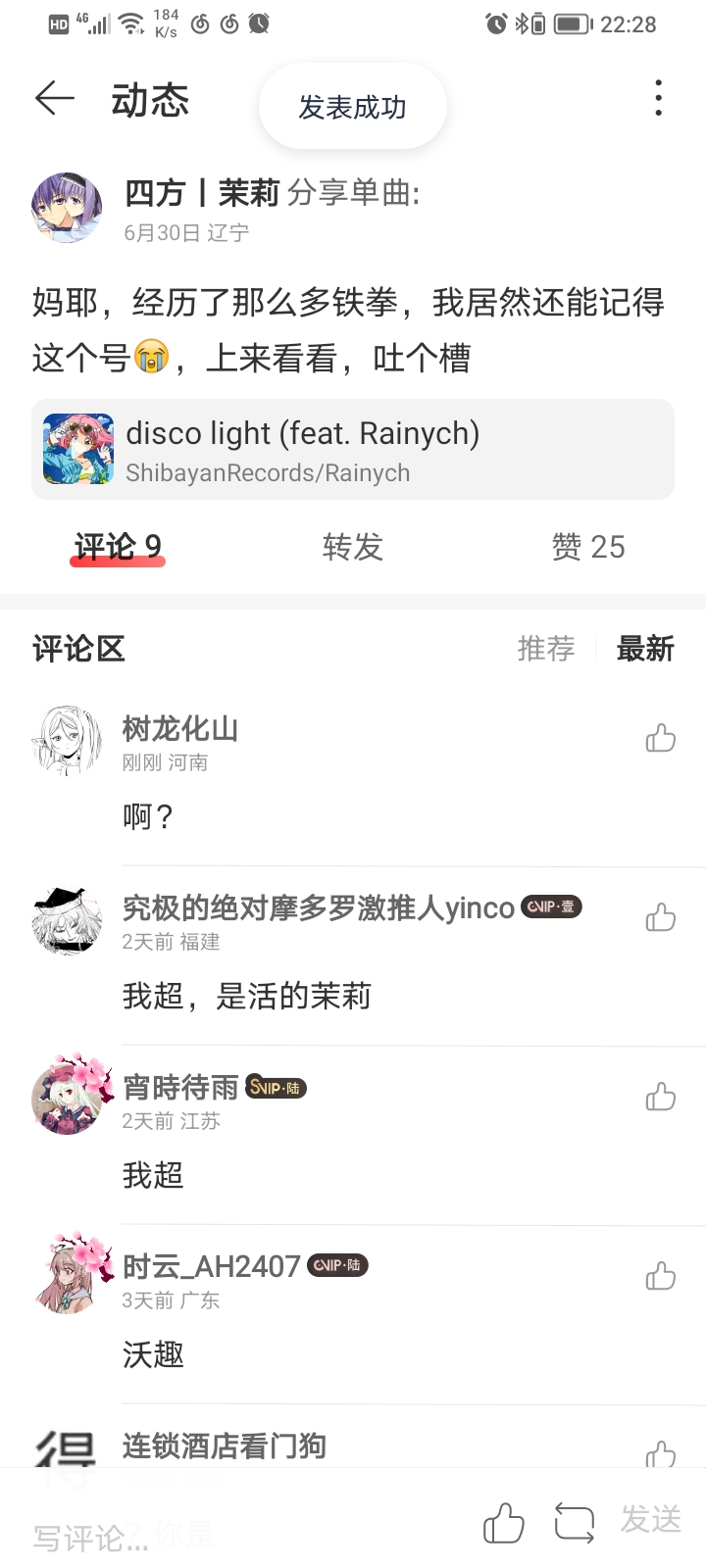
Task: Go back using the arrow icon
Action: 55,98
